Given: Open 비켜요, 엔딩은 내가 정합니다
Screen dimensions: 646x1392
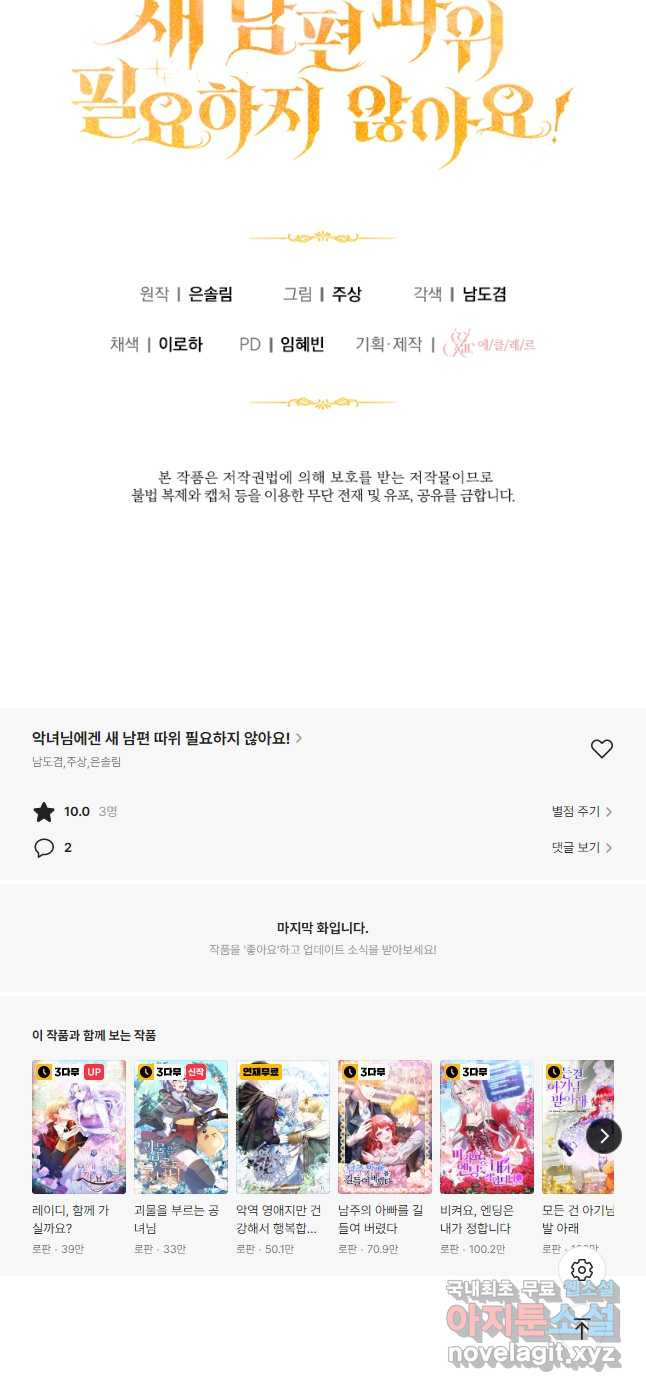Looking at the screenshot, I should pyautogui.click(x=487, y=1127).
